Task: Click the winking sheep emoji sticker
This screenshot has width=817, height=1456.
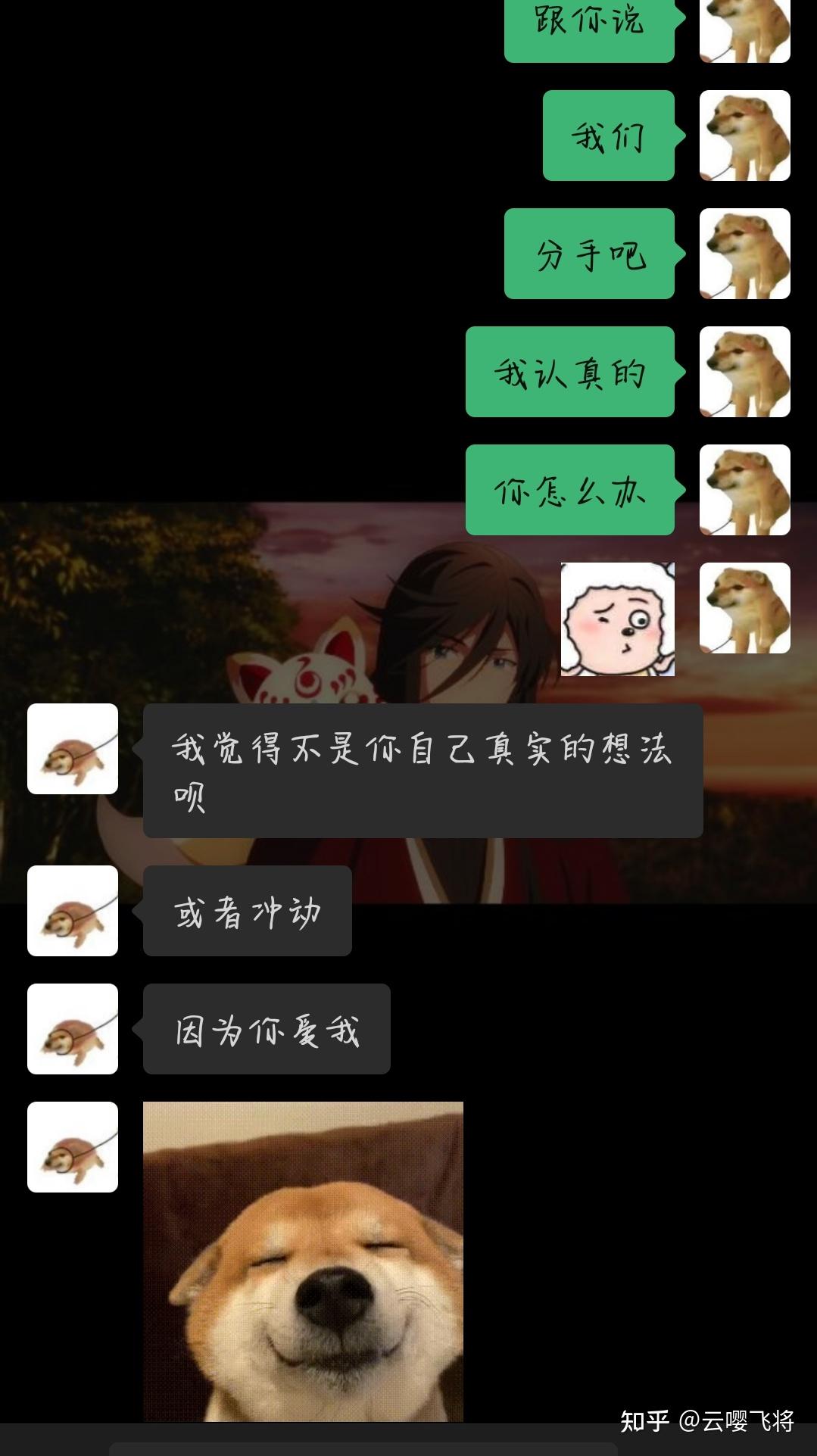Action: tap(616, 621)
